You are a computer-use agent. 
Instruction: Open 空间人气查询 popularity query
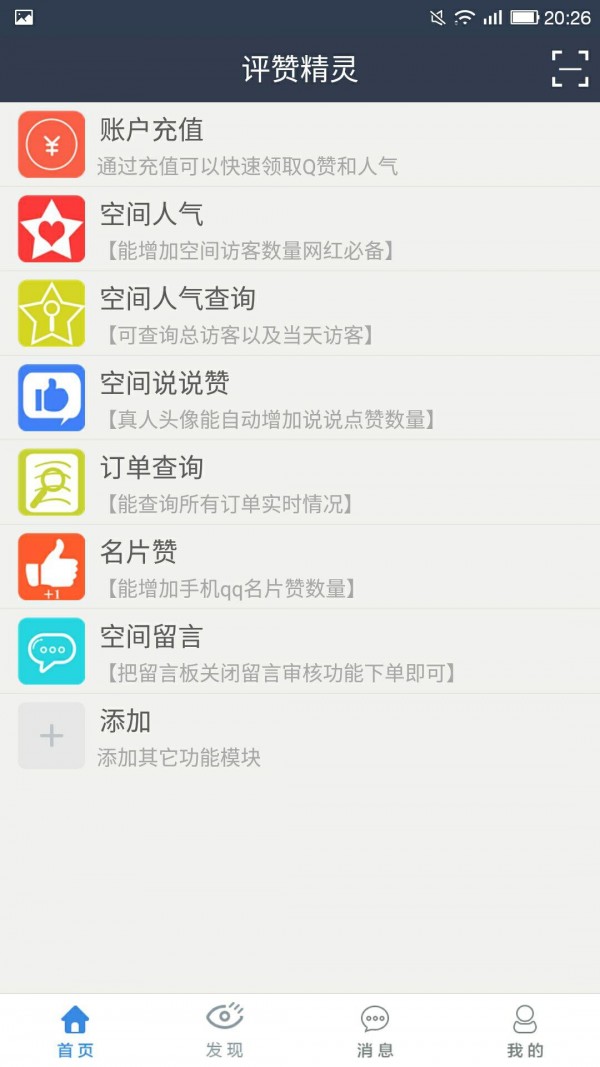tap(300, 313)
